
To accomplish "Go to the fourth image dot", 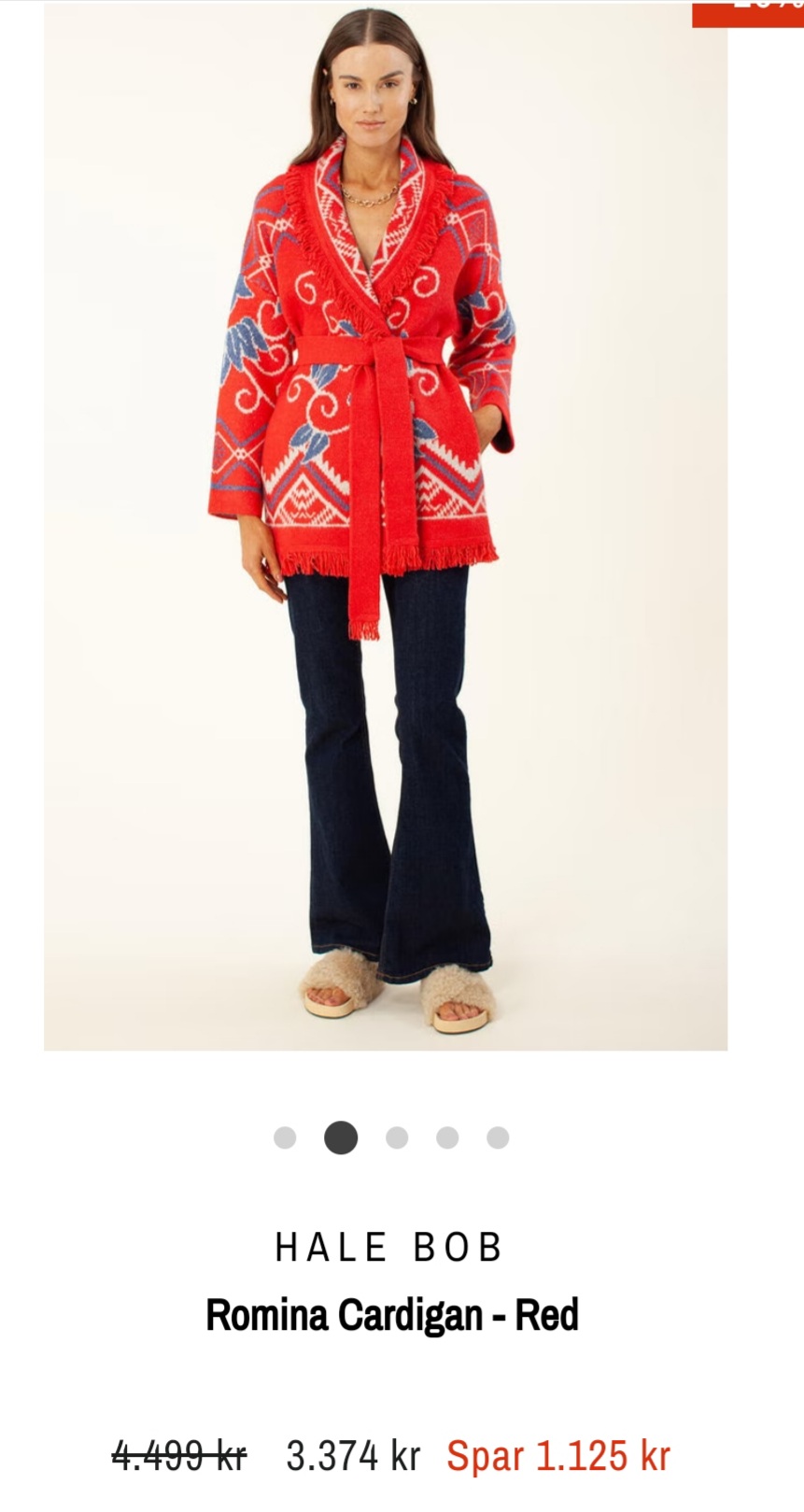I will point(447,1137).
